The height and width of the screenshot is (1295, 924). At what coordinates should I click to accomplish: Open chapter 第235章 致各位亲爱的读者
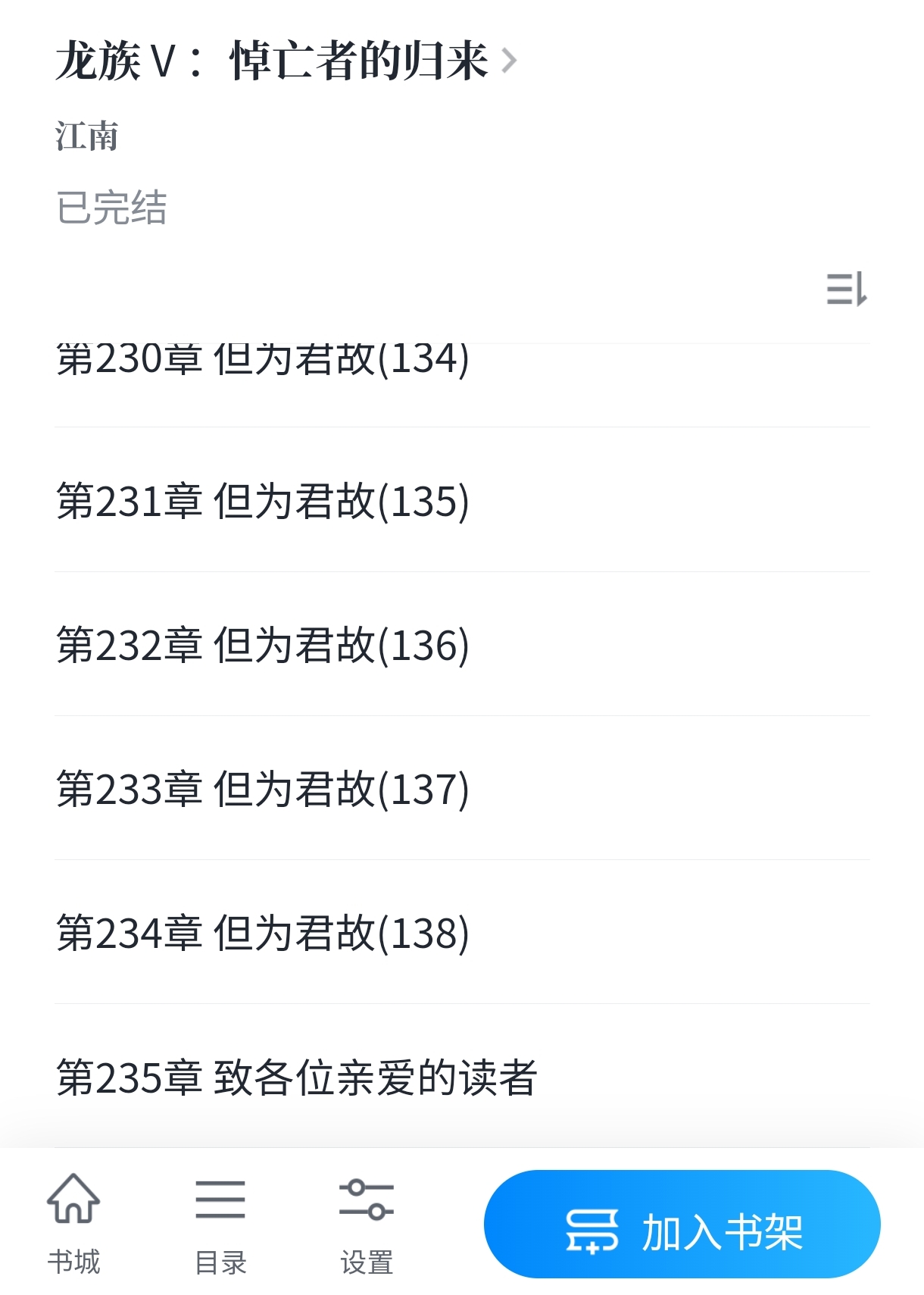[x=297, y=1077]
